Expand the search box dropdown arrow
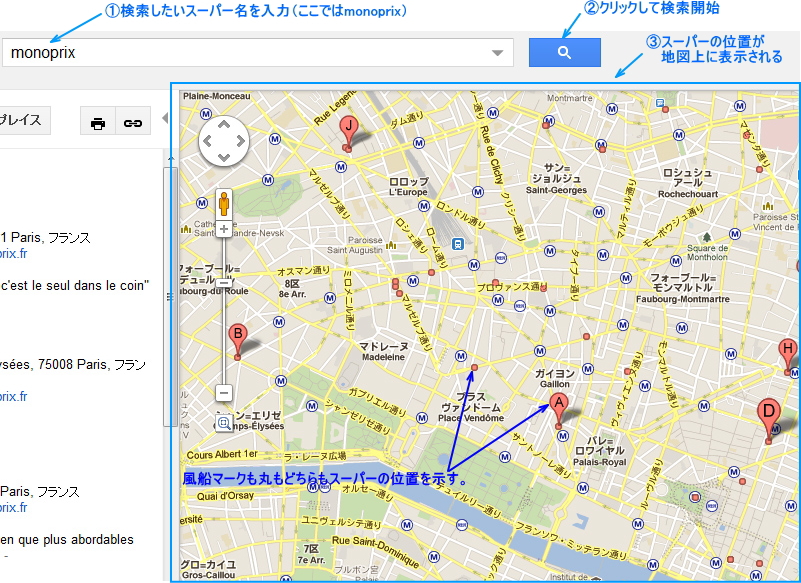Viewport: 801px width, 583px height. [x=498, y=53]
